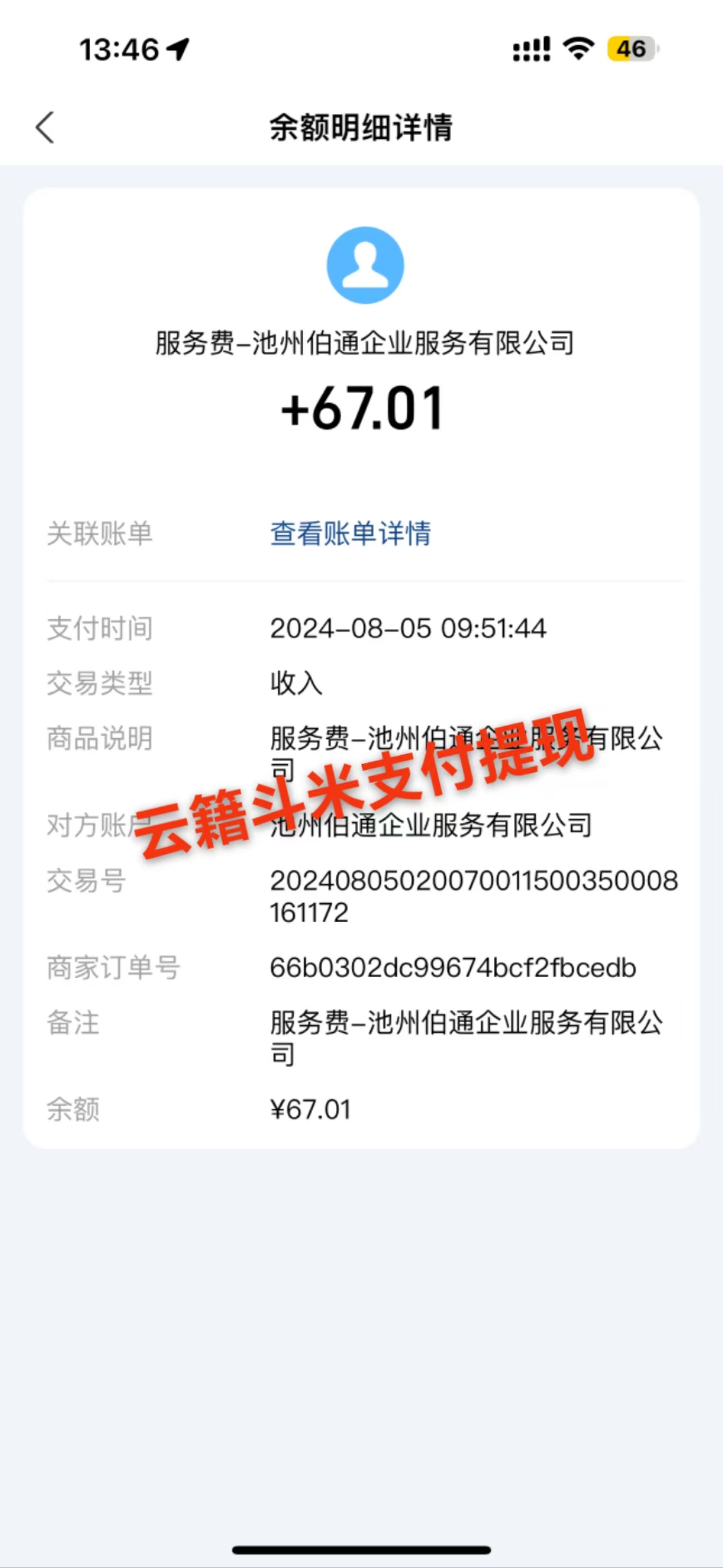Go back from balance detail page

(45, 127)
